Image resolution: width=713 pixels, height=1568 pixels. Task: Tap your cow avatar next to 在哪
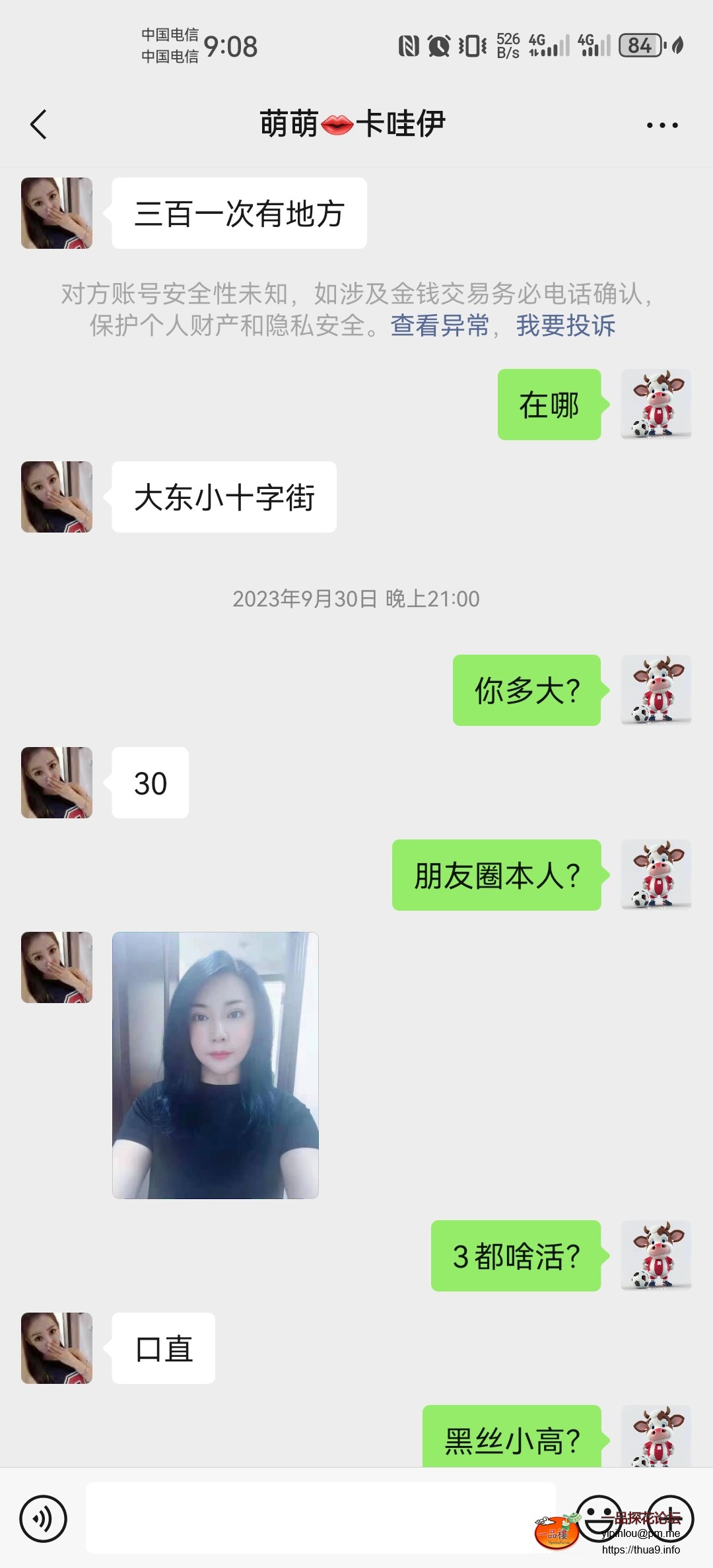[x=657, y=405]
